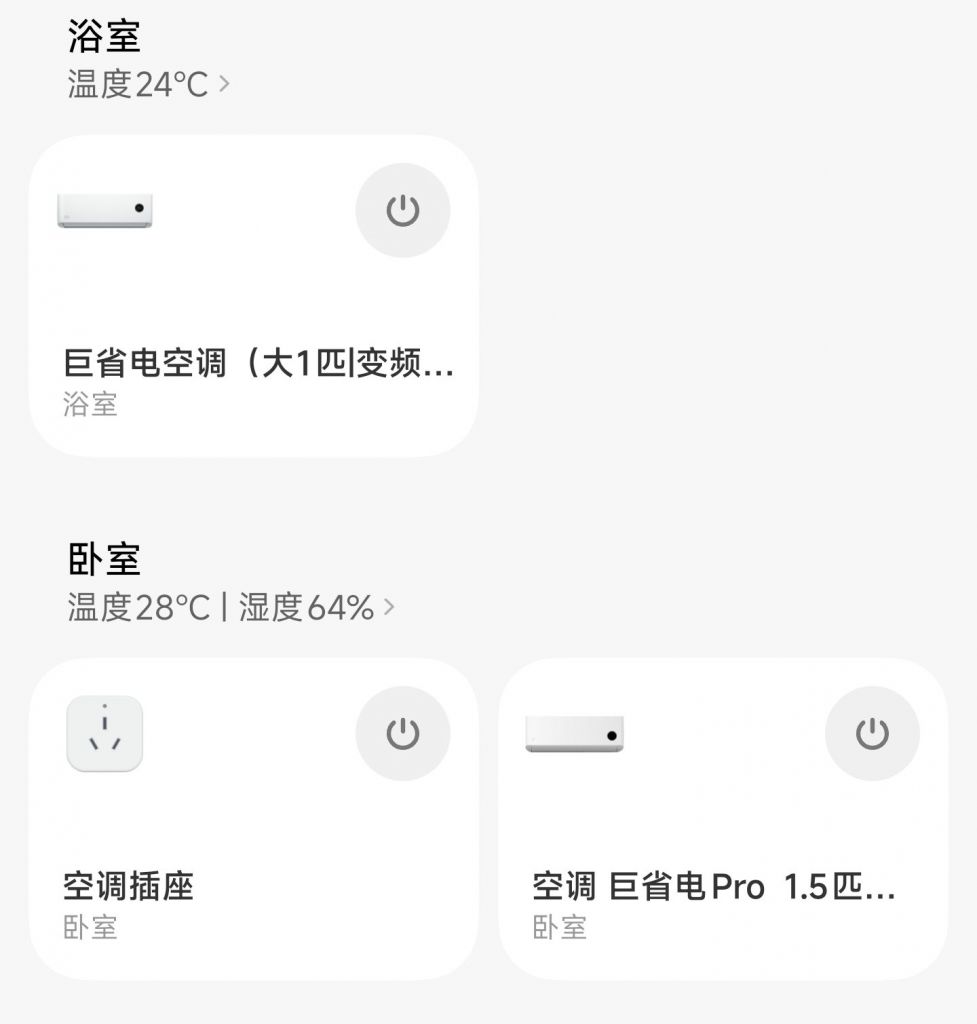Toggle power for 巨省电空调 in 浴室
The height and width of the screenshot is (1024, 977).
(402, 211)
